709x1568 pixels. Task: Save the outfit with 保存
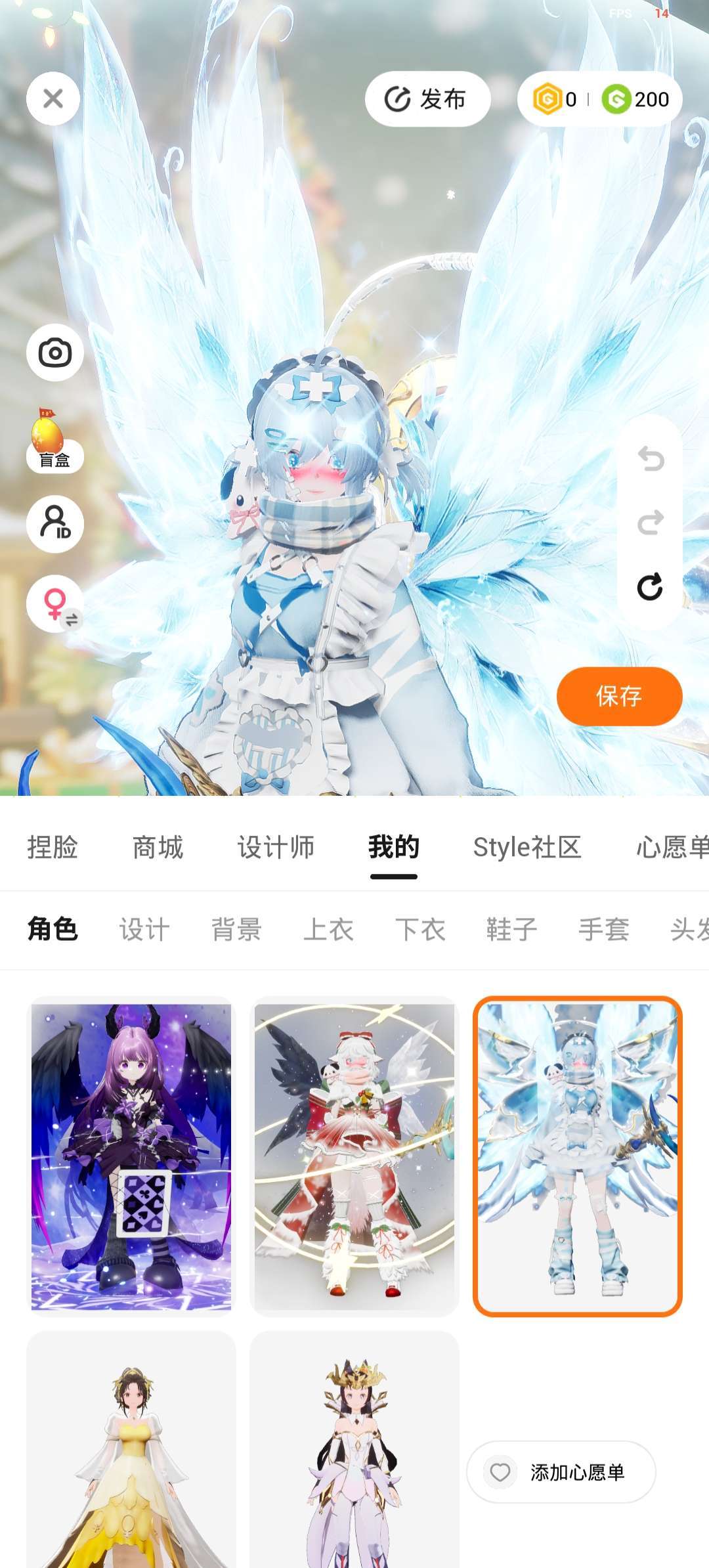point(619,696)
